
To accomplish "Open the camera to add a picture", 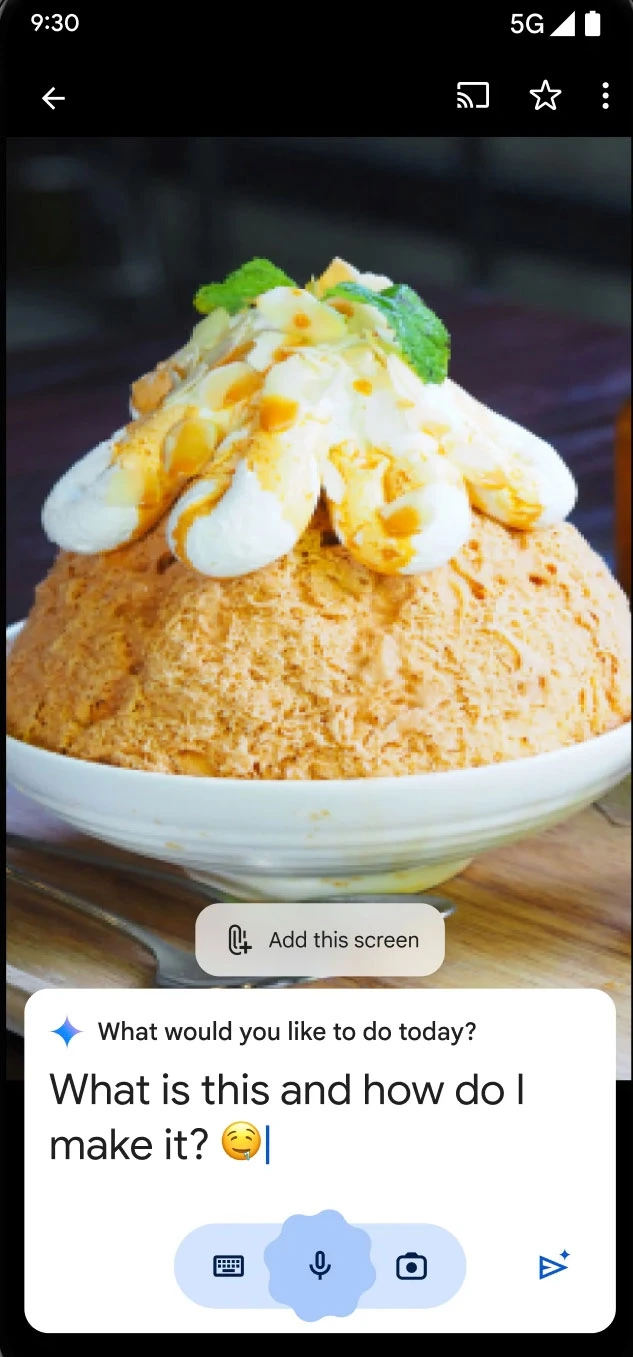I will [411, 1266].
